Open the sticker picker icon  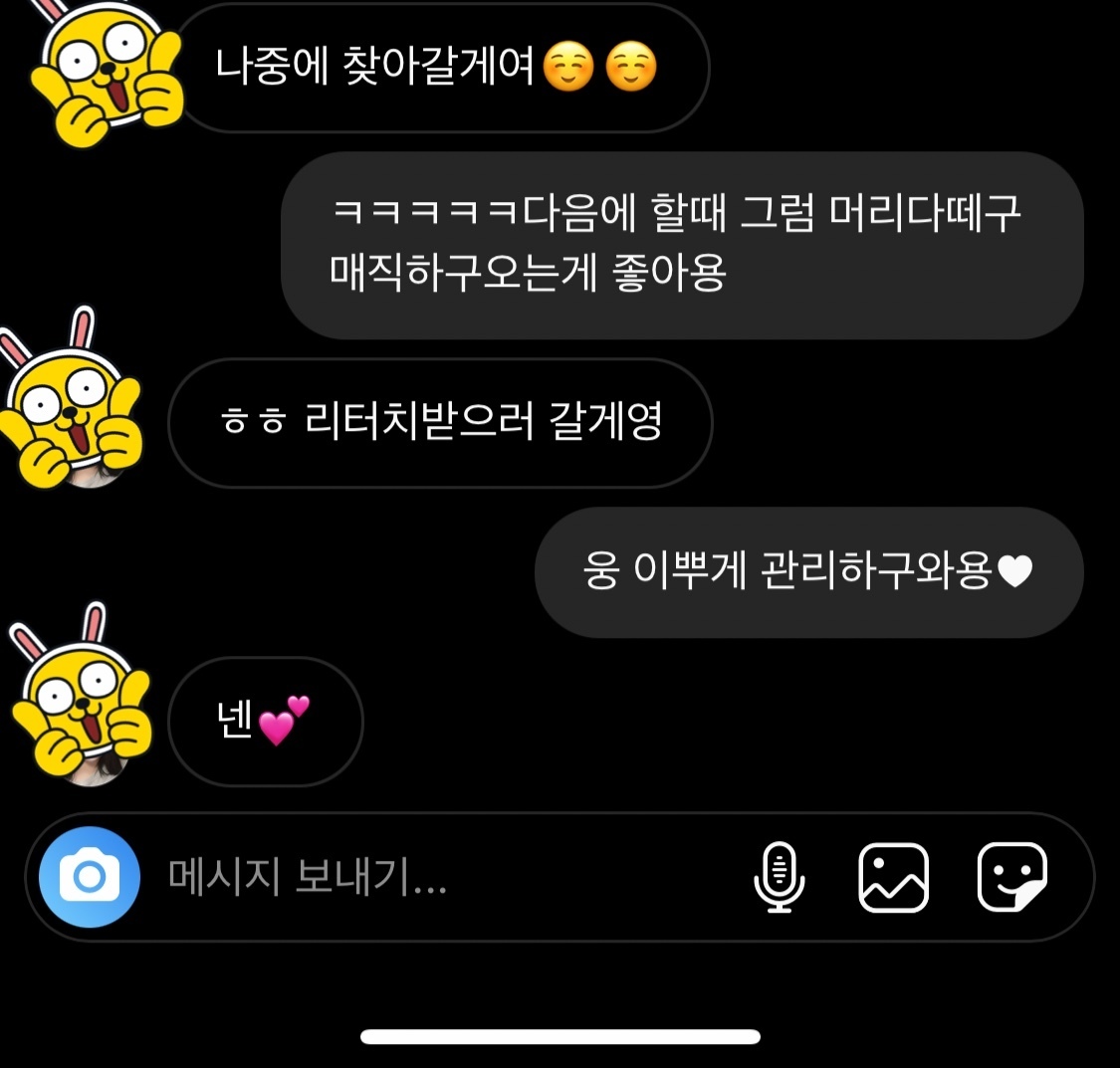1012,877
